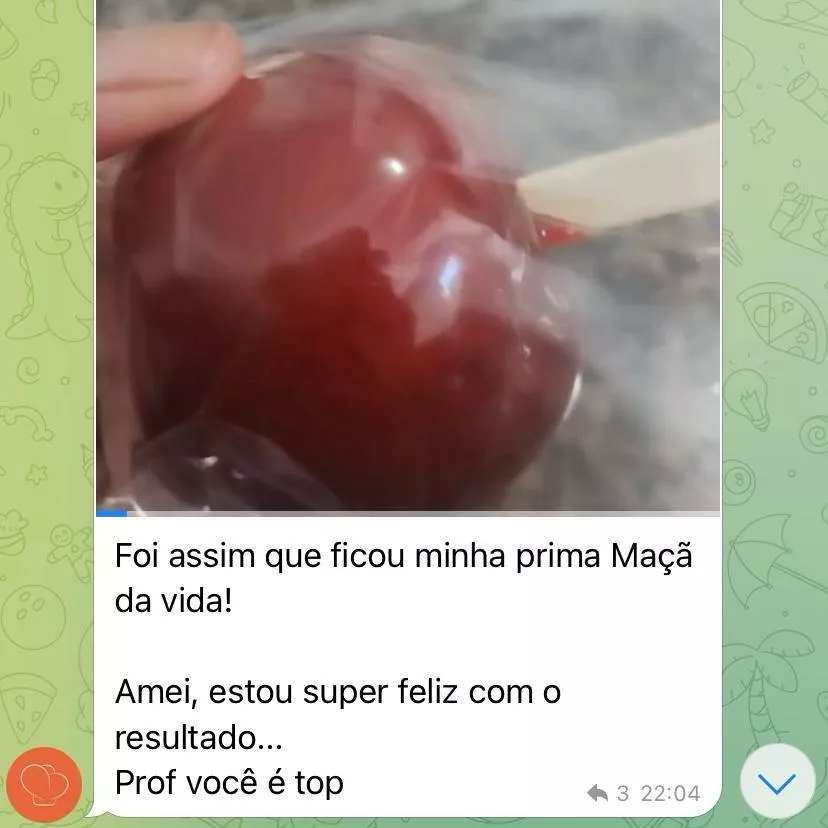
Task: Open the sender's profile avatar
Action: click(x=44, y=783)
